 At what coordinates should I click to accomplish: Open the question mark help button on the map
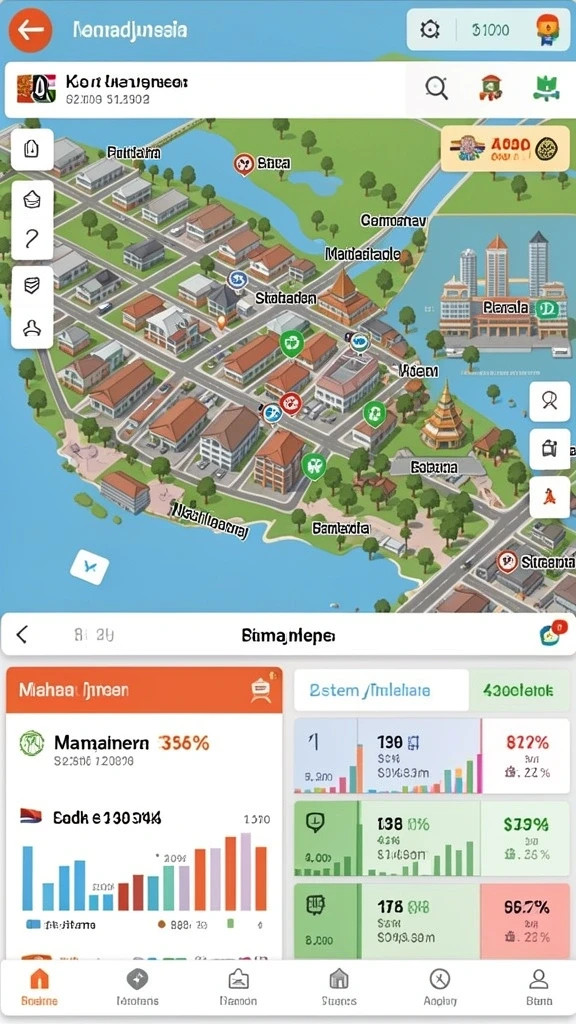32,238
